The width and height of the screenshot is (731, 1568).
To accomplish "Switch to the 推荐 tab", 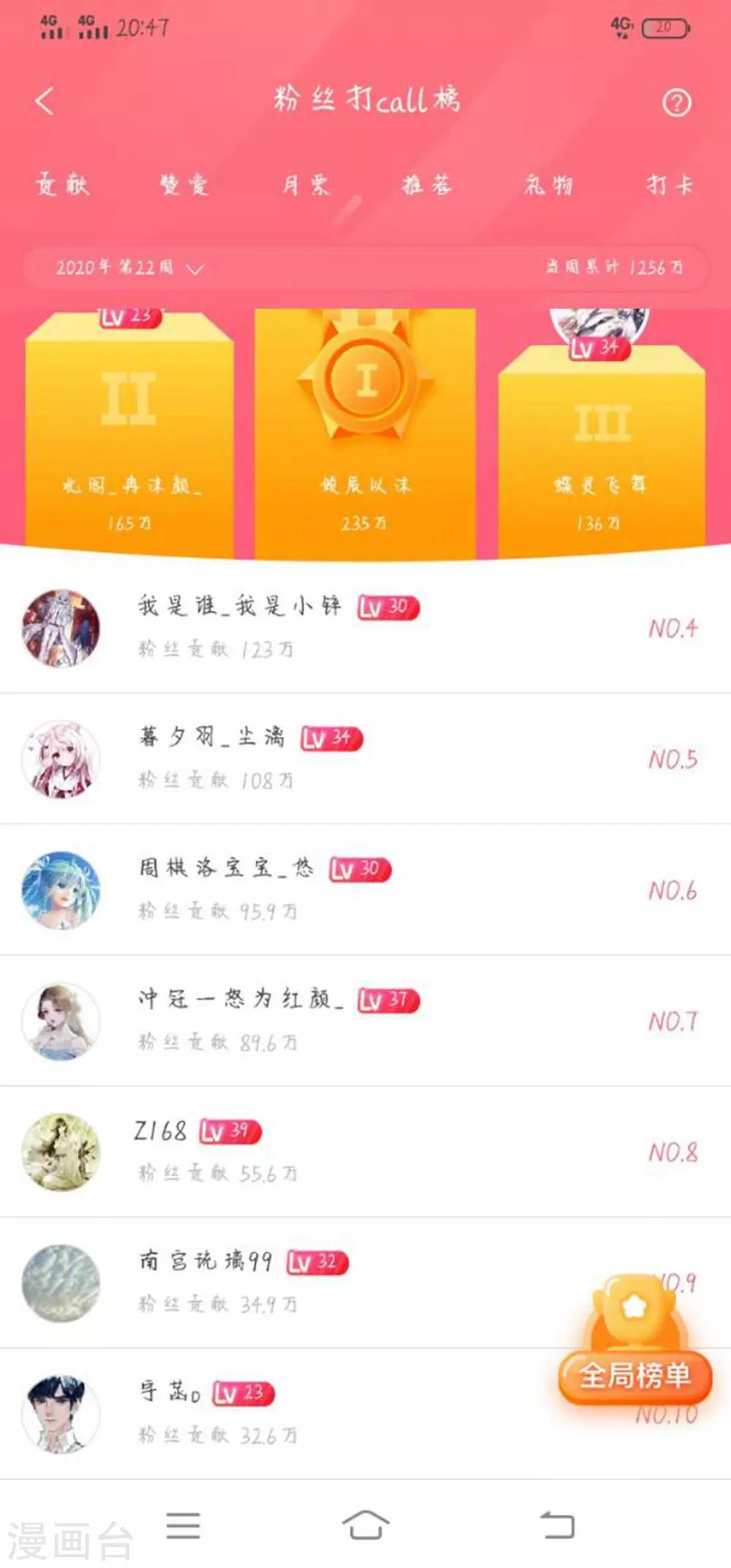I will coord(428,185).
